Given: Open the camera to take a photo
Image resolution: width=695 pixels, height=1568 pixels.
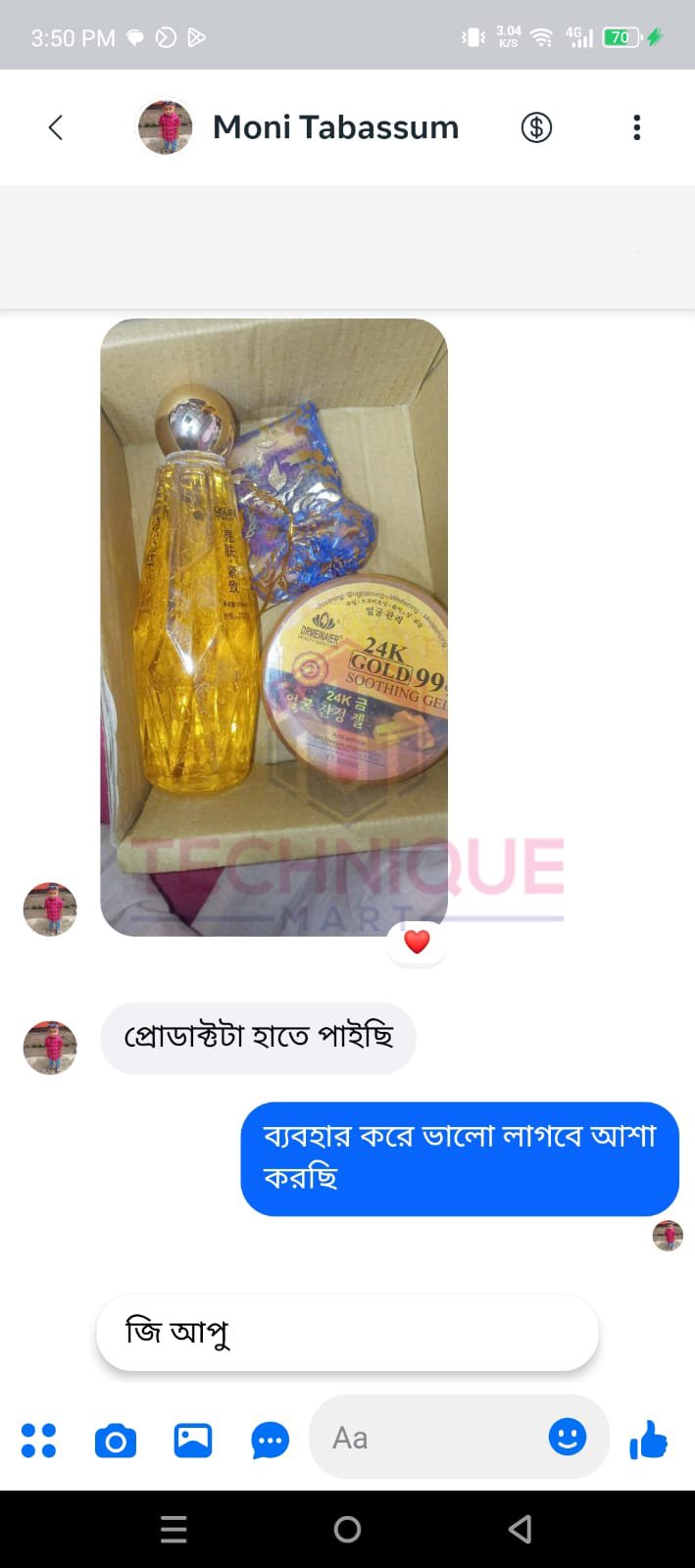Looking at the screenshot, I should [x=116, y=1441].
